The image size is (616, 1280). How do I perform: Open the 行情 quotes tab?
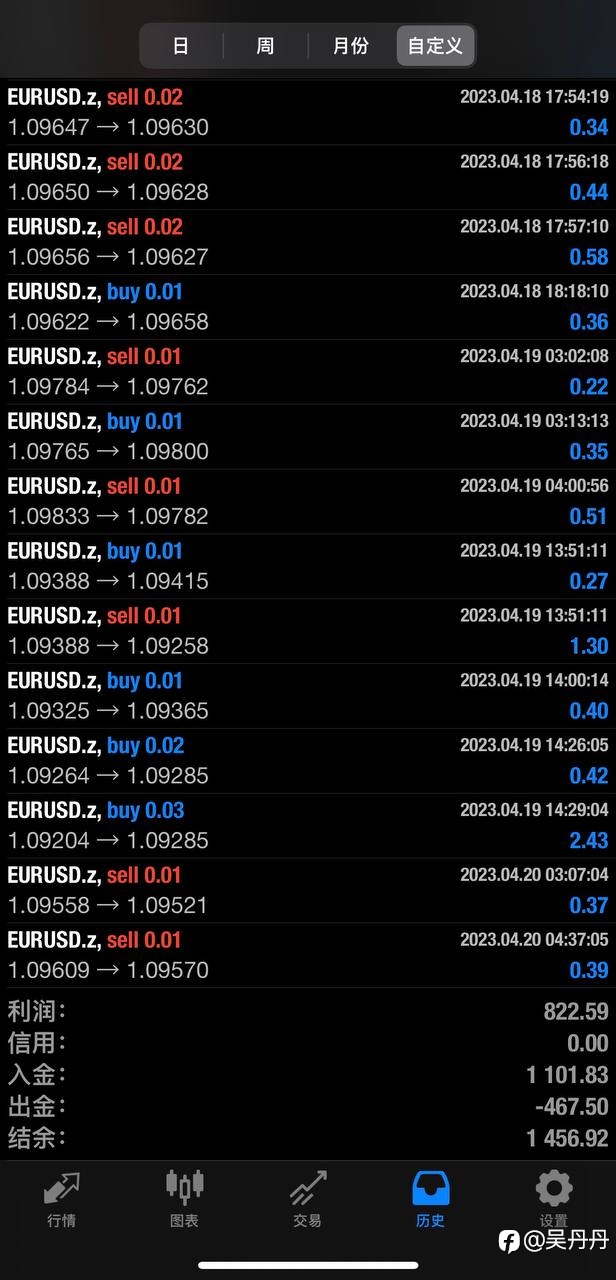point(61,1199)
